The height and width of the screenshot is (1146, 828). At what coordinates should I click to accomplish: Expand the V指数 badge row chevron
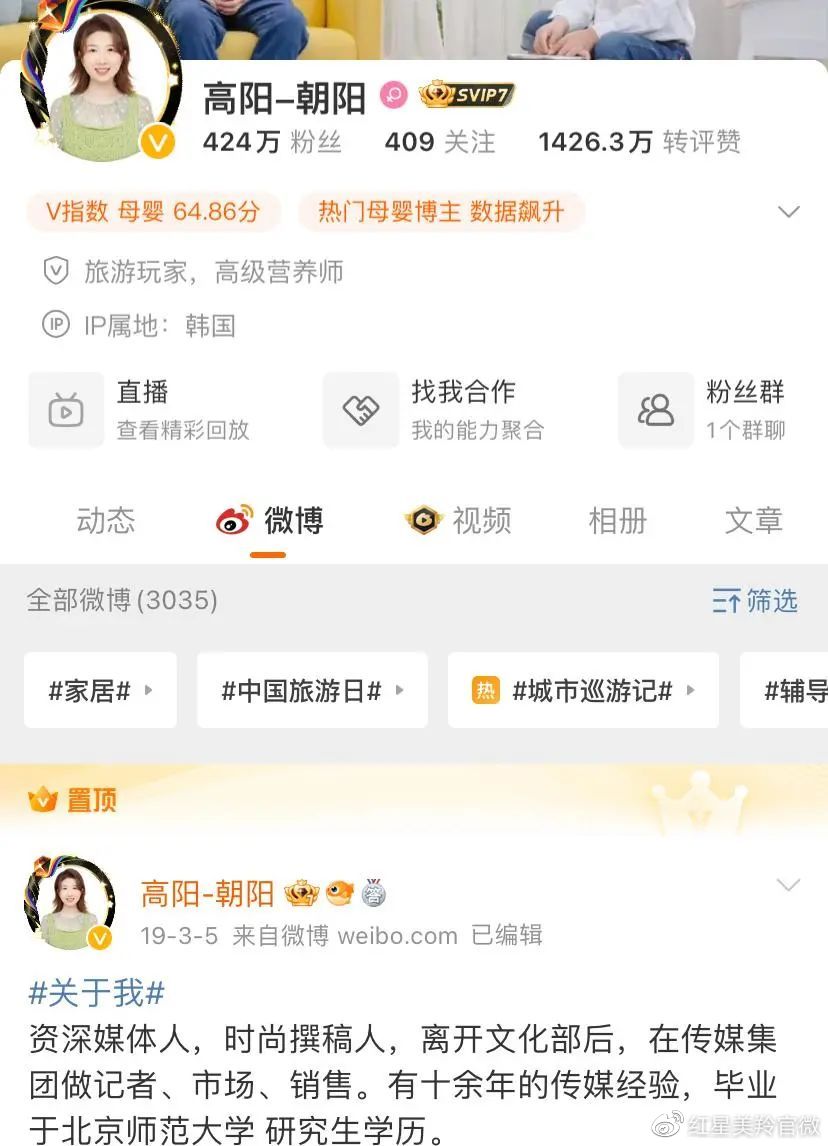coord(789,211)
